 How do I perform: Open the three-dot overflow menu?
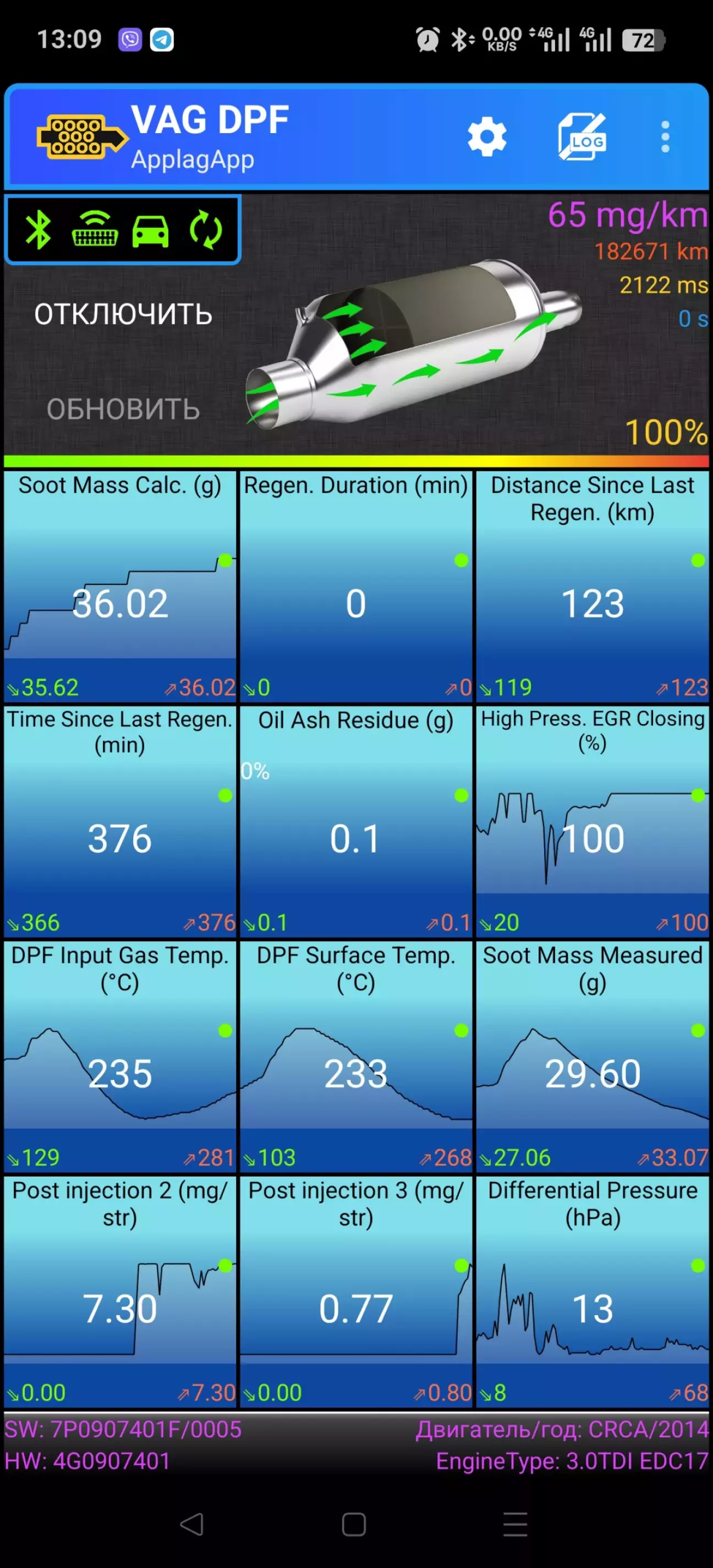tap(665, 137)
